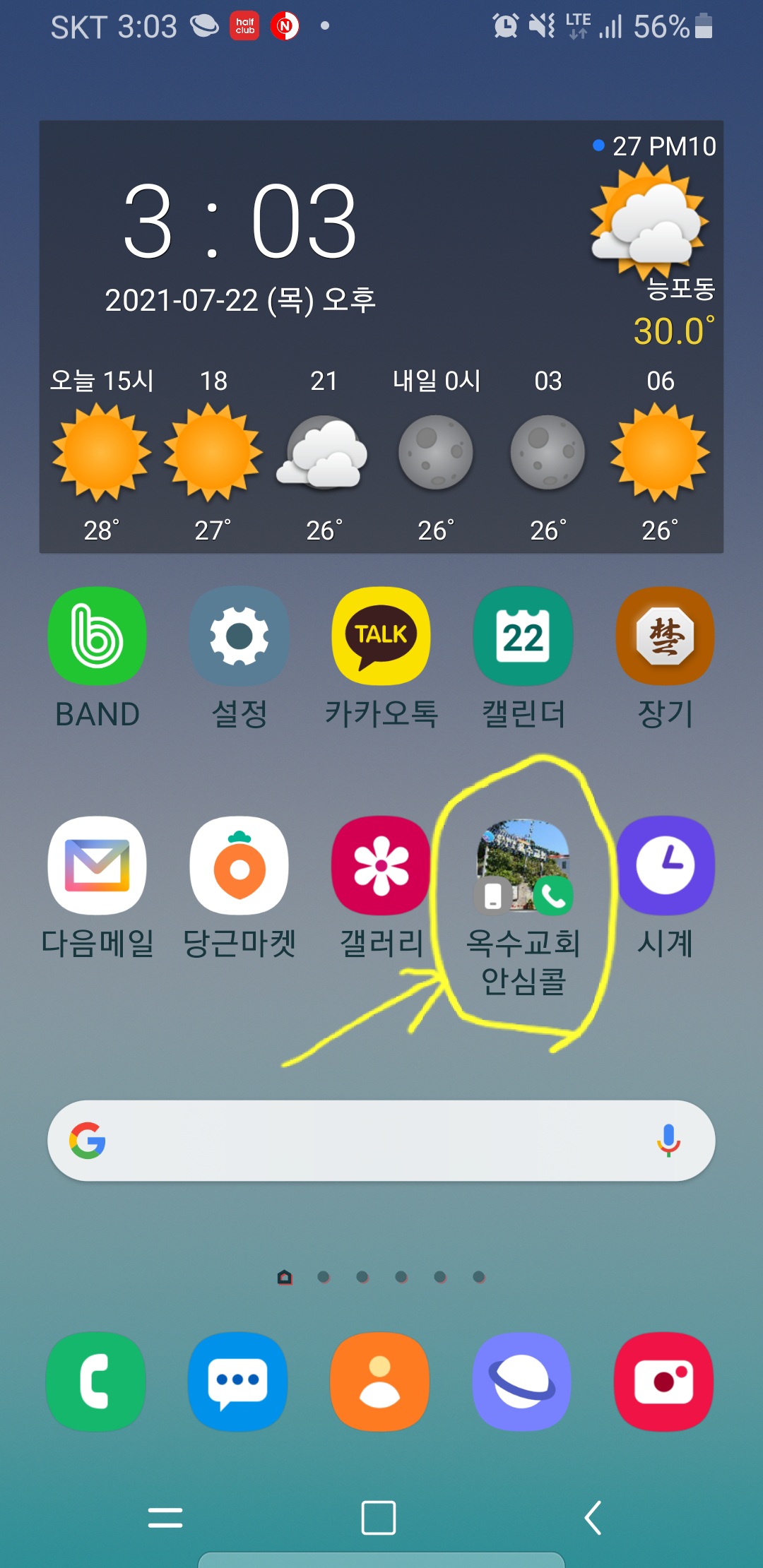Launch the Samsung Internet browser
Screen dimensions: 763x1568
click(522, 1382)
